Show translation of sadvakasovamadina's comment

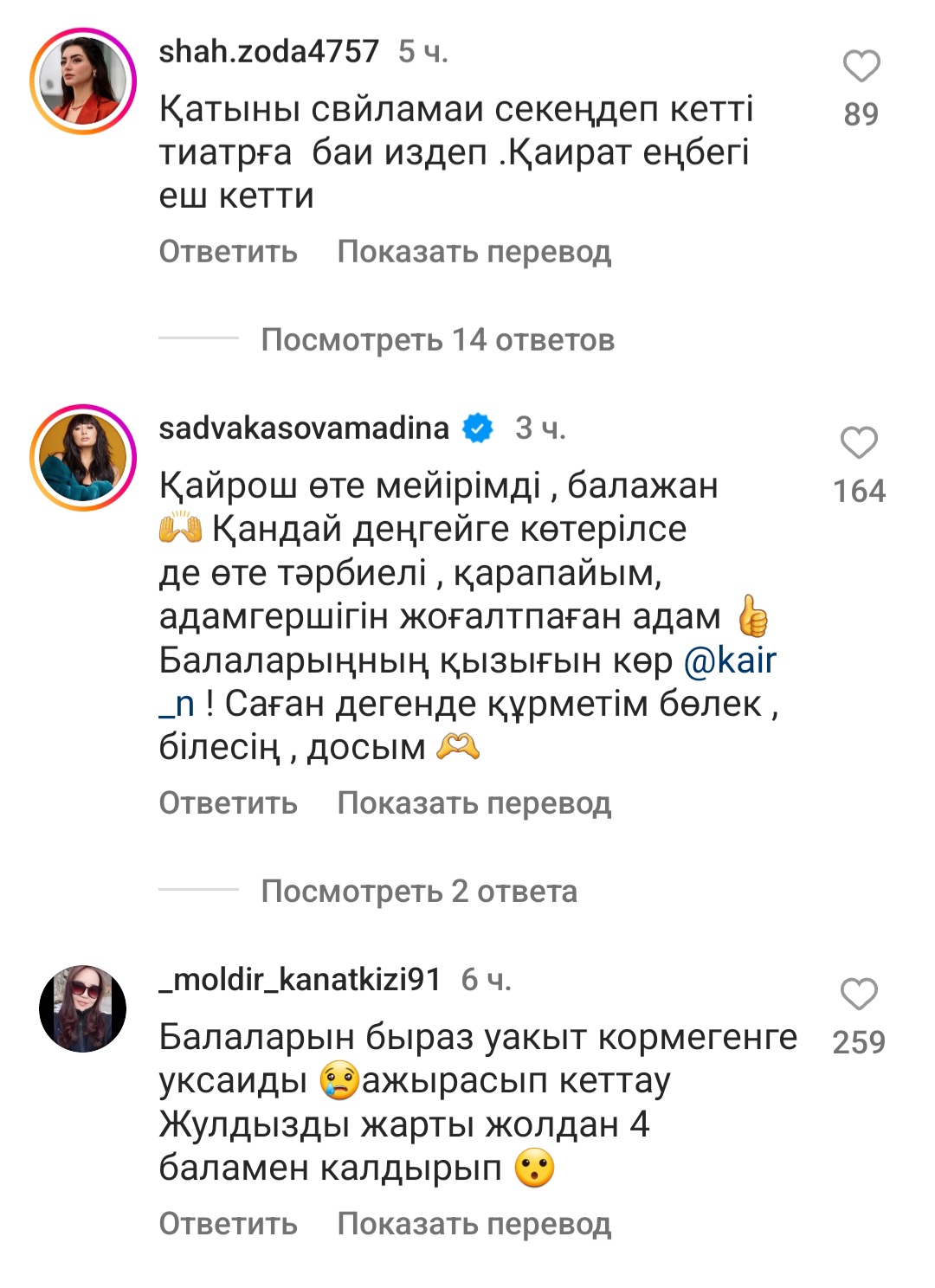474,803
